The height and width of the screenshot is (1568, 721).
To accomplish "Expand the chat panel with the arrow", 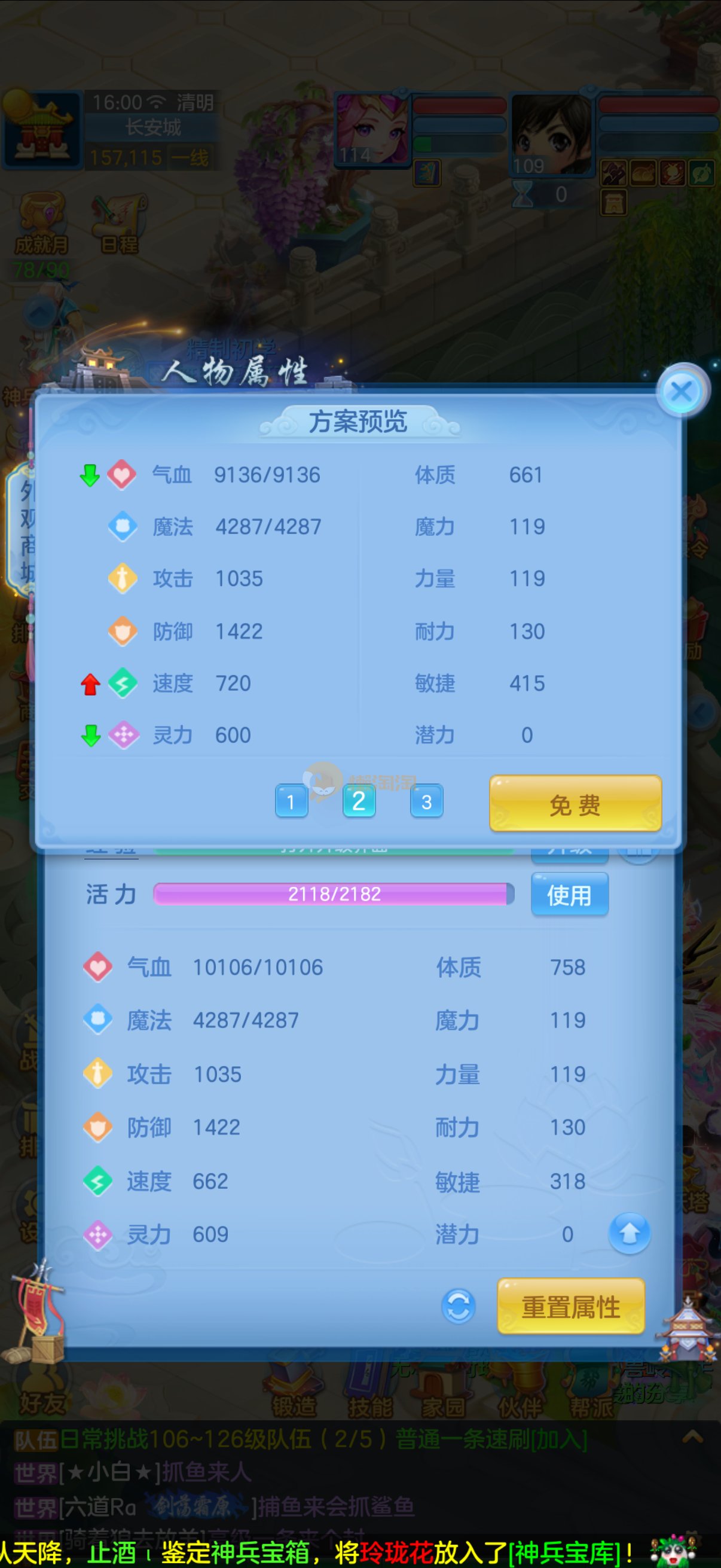I will click(692, 1438).
